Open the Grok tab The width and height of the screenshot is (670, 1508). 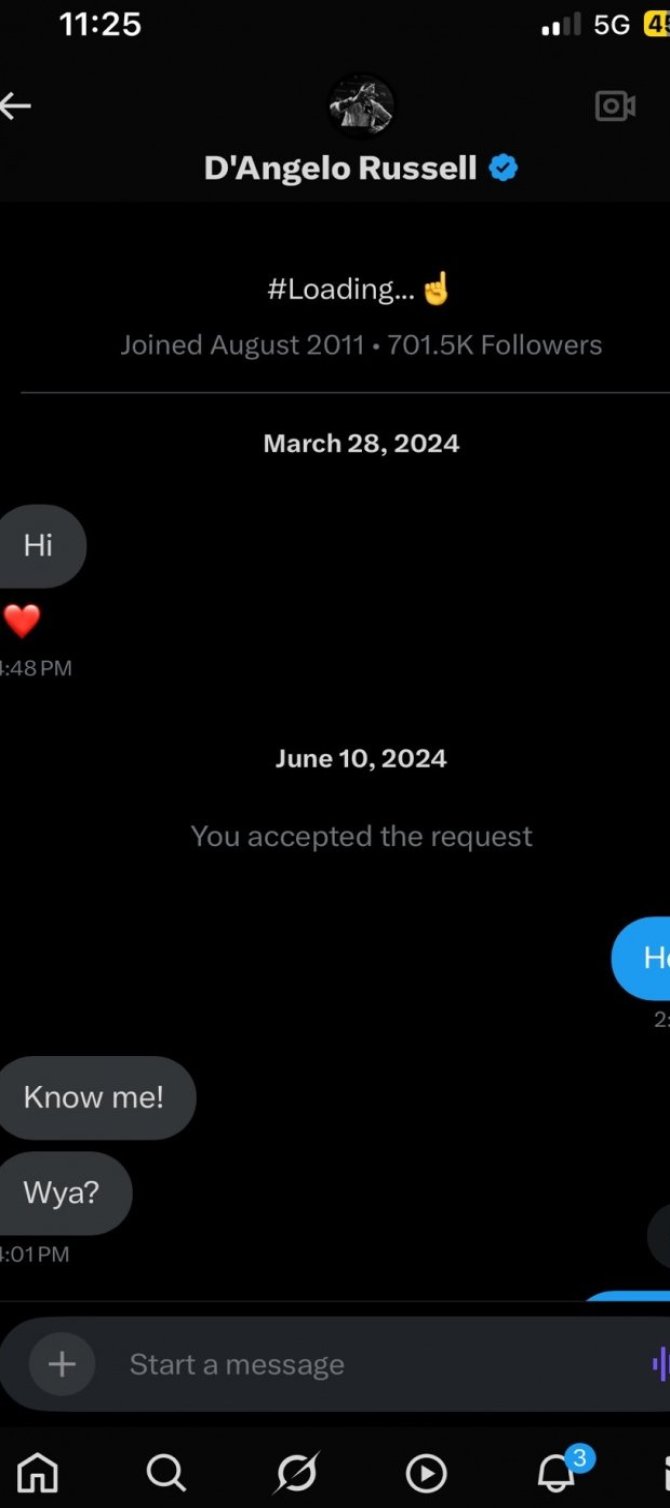coord(297,1472)
